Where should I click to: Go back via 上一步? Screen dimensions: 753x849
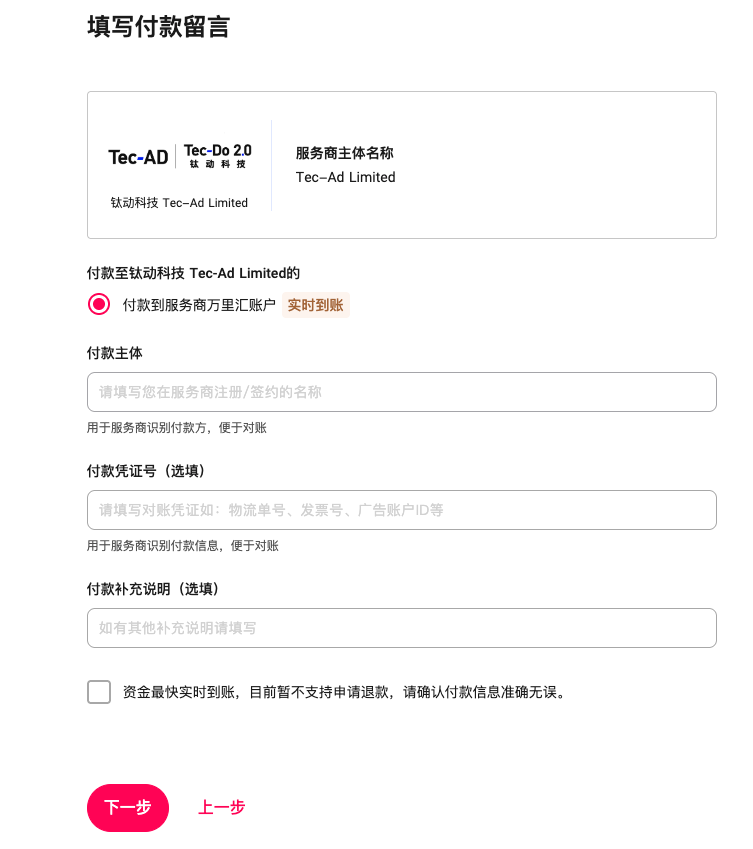pos(221,807)
